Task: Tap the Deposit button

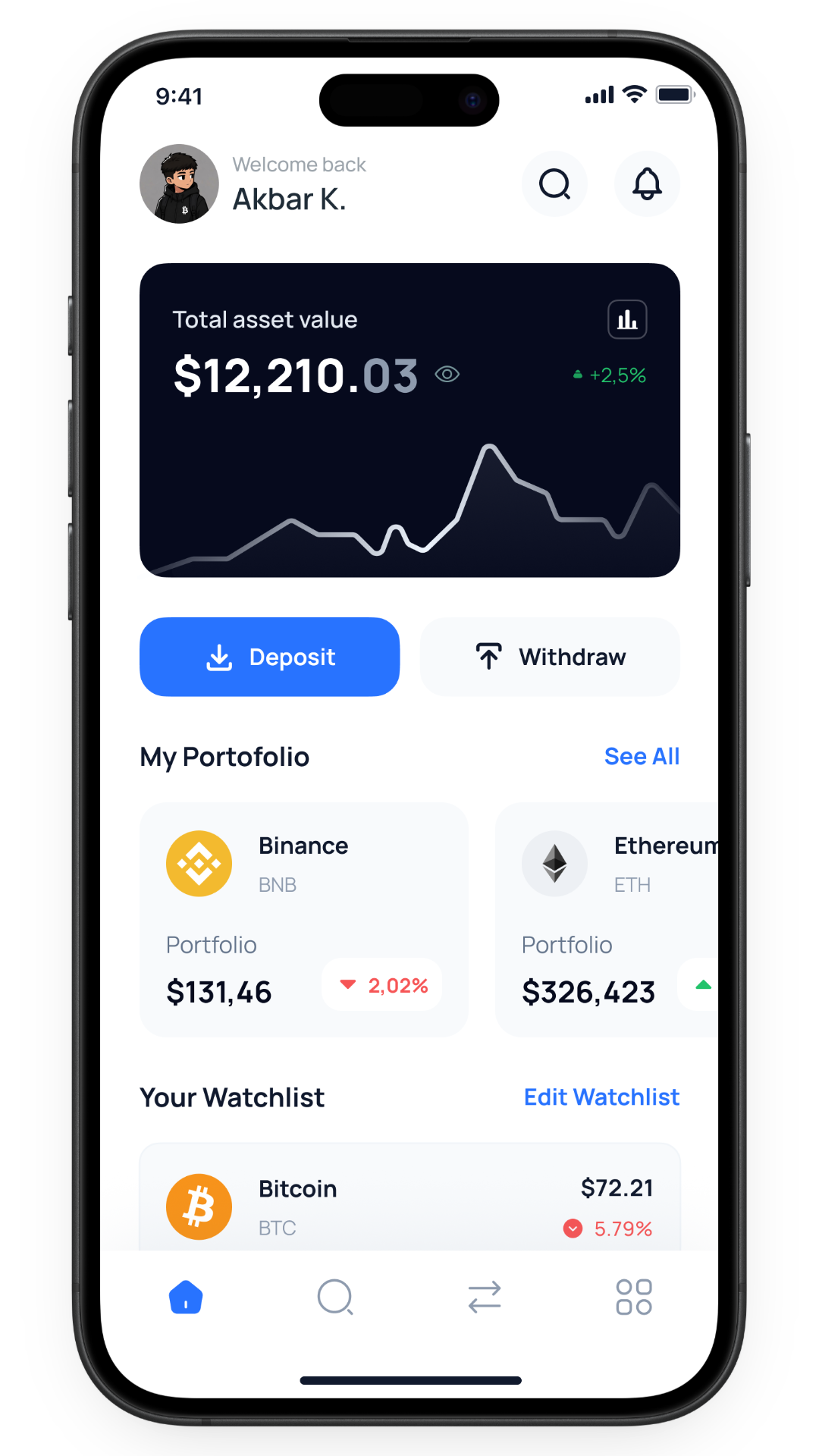Action: [x=269, y=657]
